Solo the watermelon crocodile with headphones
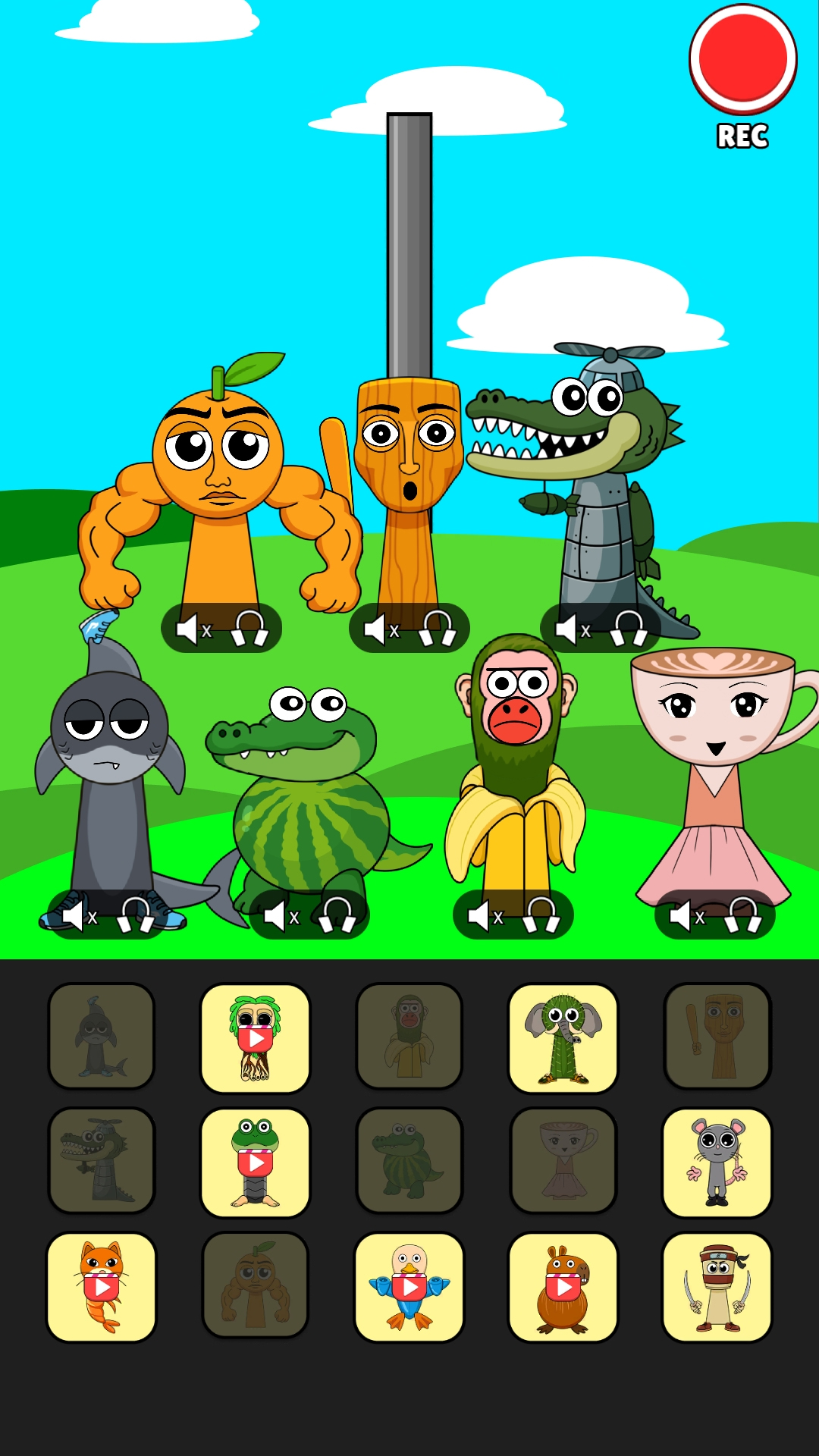The width and height of the screenshot is (819, 1456). (x=337, y=915)
